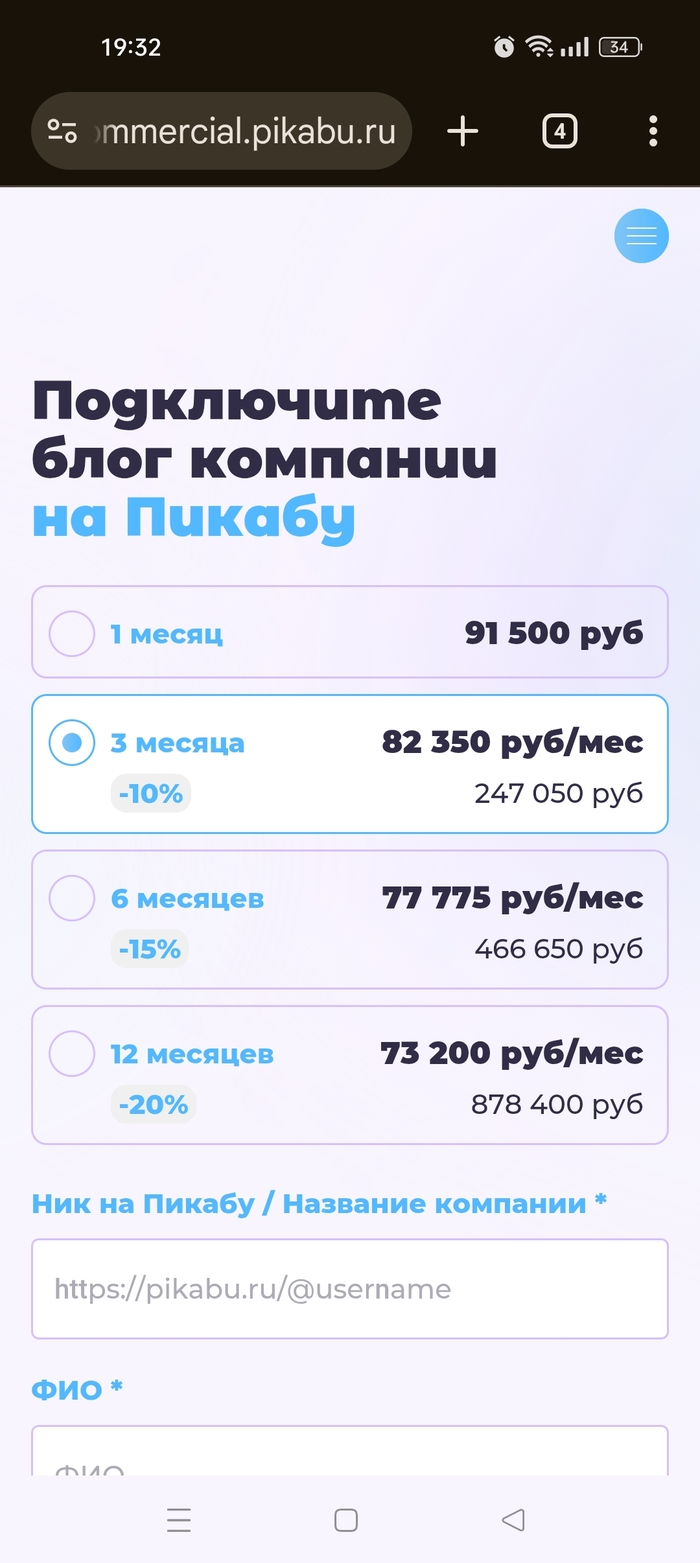
Task: Select the 12 месяцев plan
Action: pos(350,1075)
